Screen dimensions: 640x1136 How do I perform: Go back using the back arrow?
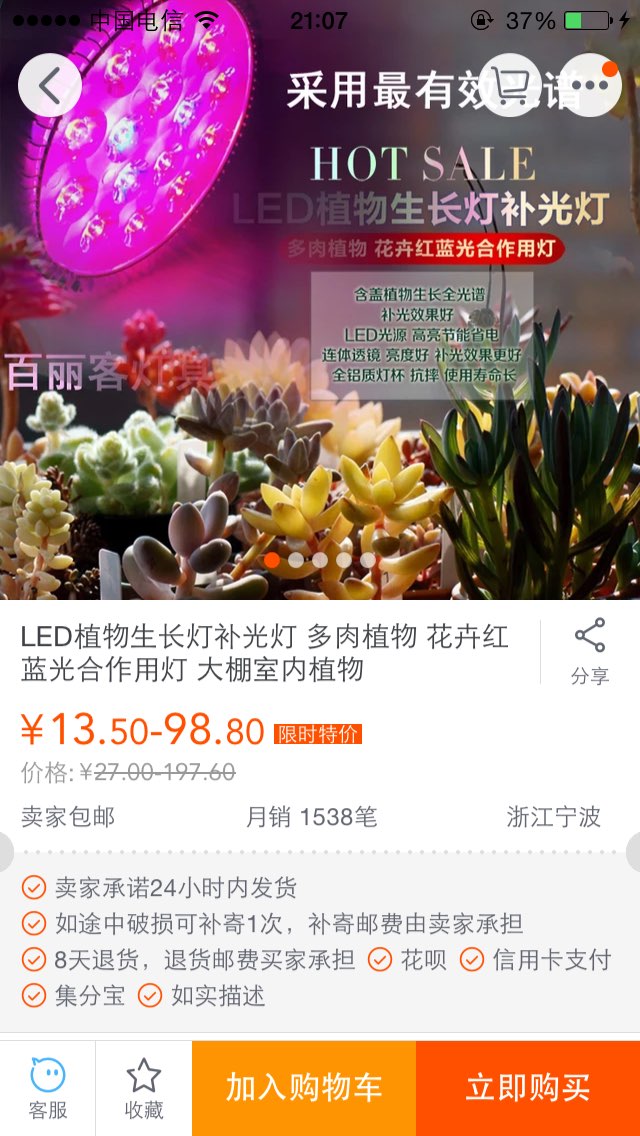coord(49,85)
